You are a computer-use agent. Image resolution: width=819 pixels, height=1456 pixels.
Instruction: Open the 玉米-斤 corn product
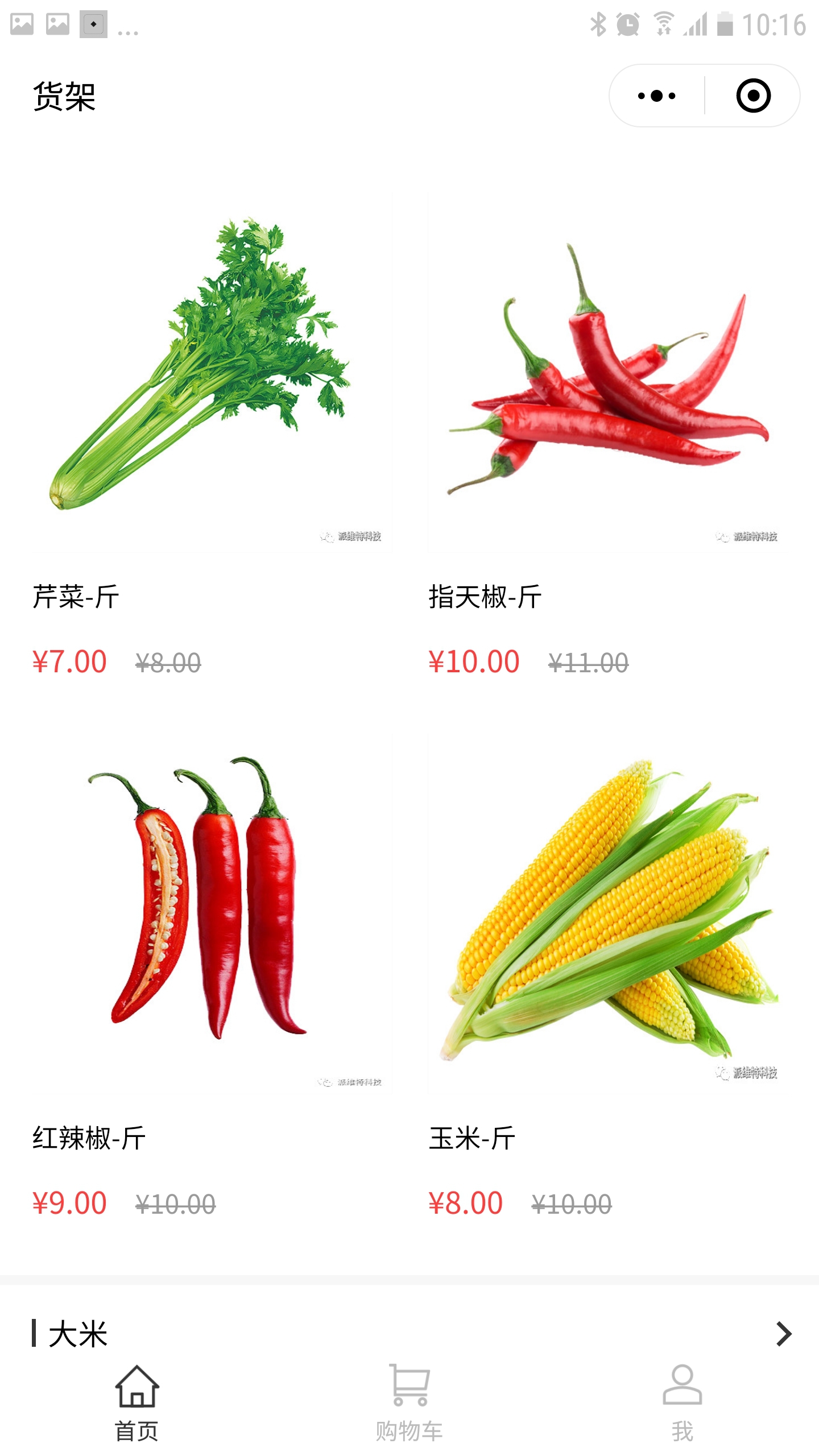[x=607, y=914]
